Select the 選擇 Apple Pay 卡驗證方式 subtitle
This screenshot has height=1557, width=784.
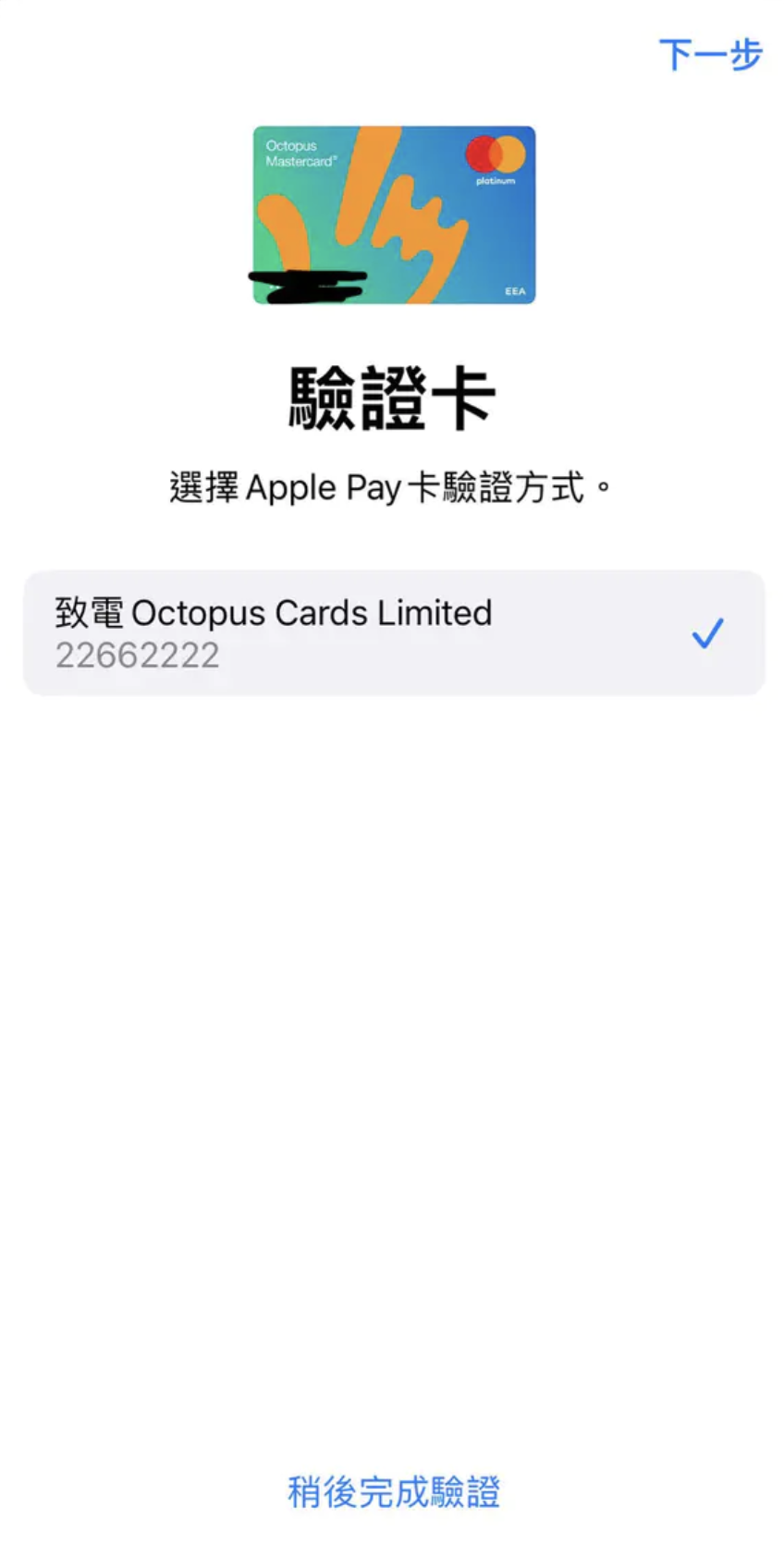click(392, 487)
